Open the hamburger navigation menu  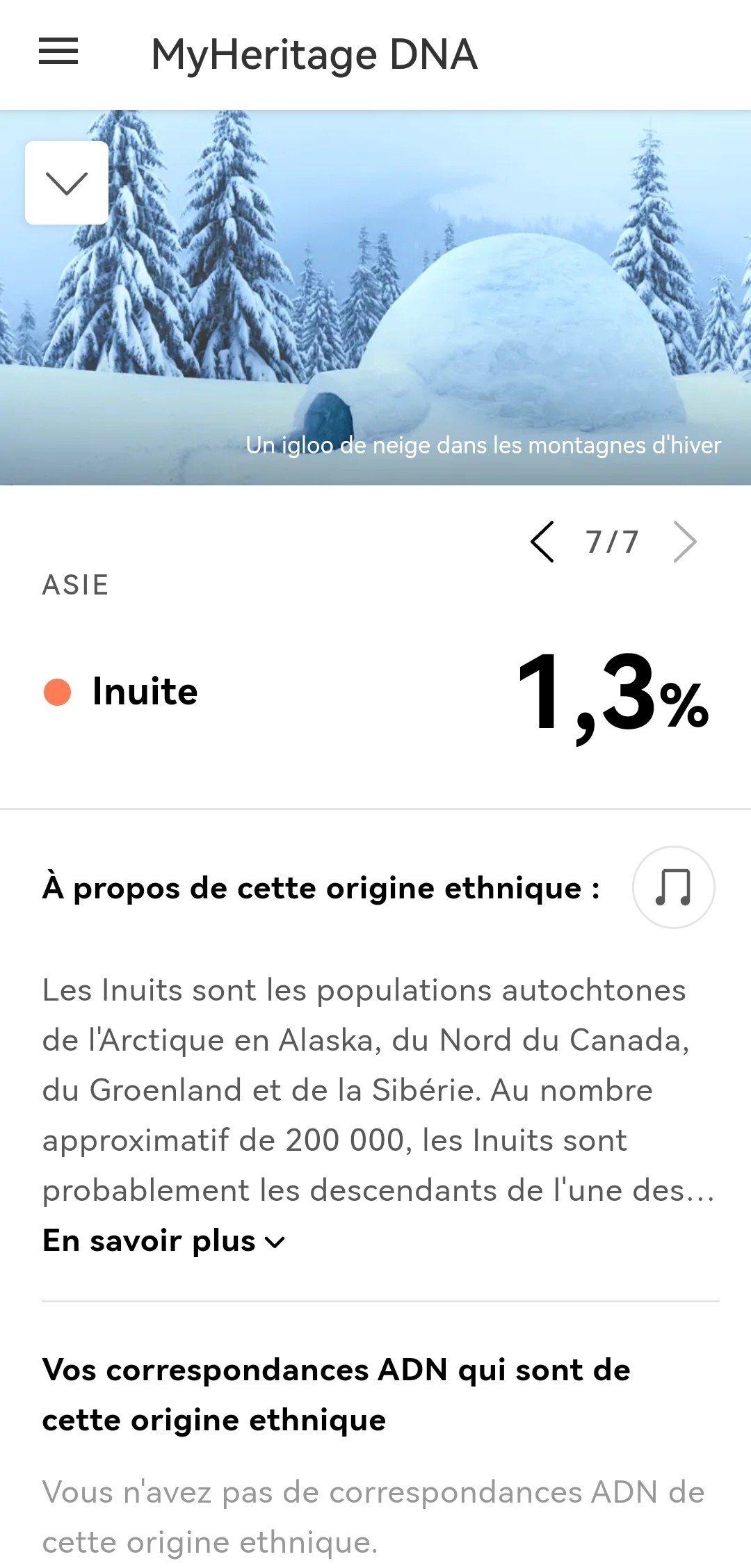click(58, 52)
